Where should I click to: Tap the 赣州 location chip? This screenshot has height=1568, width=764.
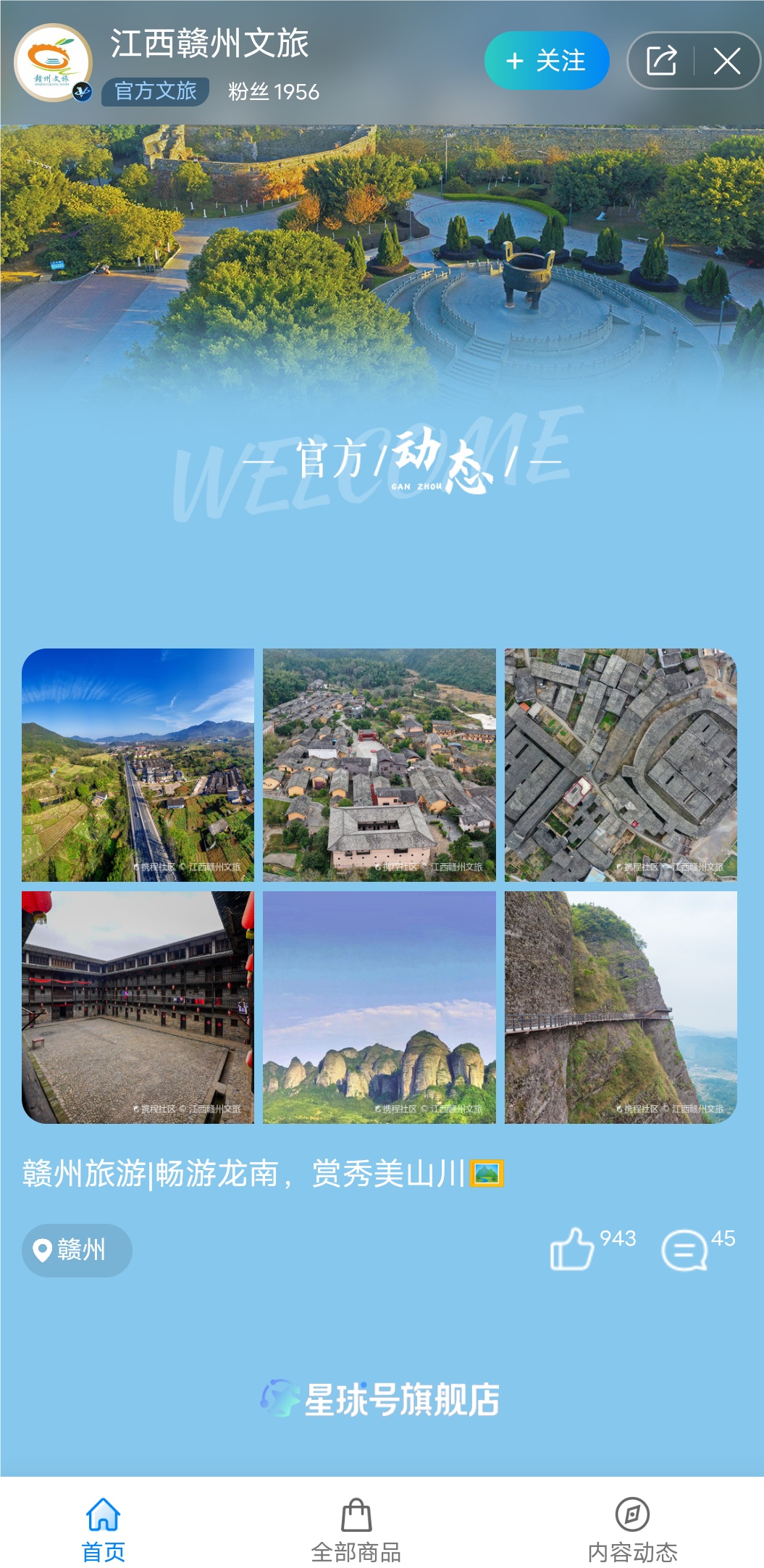point(77,1250)
